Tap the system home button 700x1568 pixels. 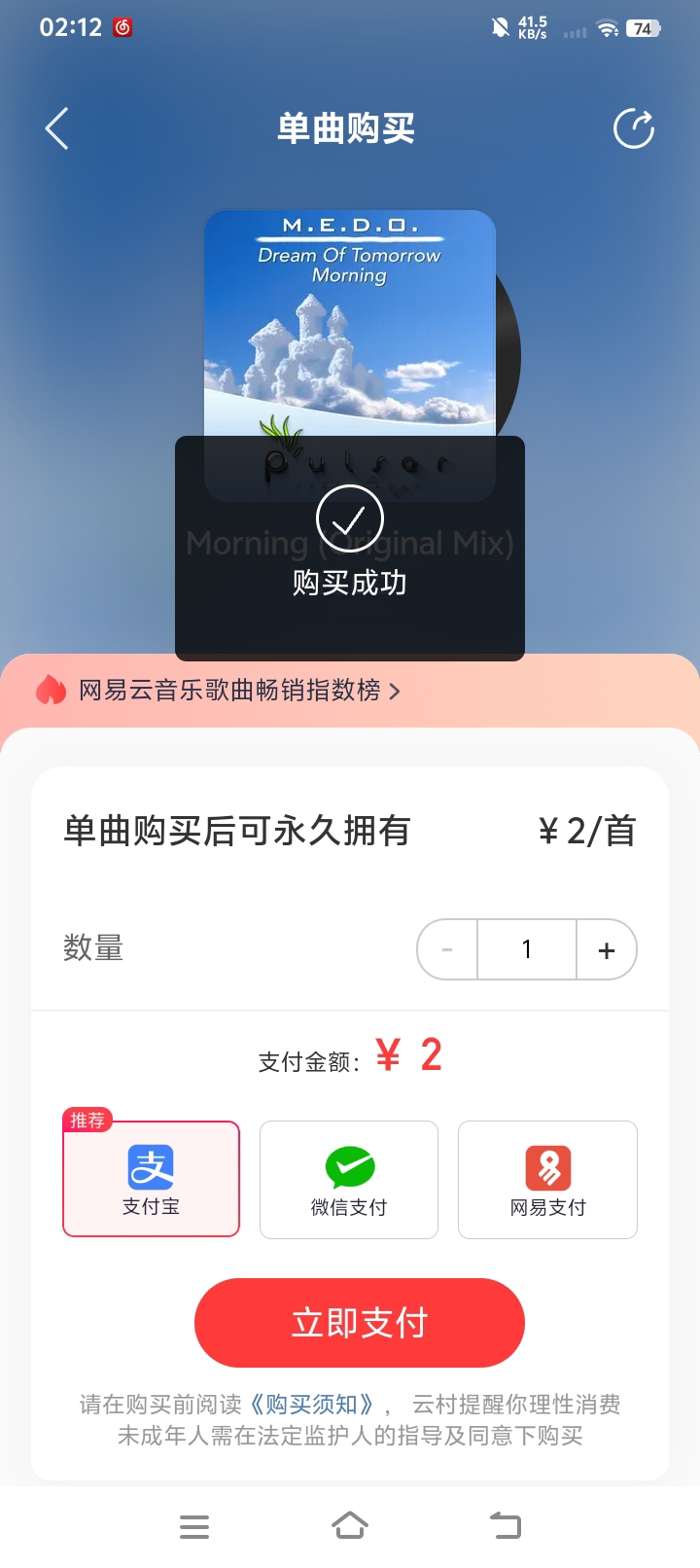click(x=350, y=1525)
